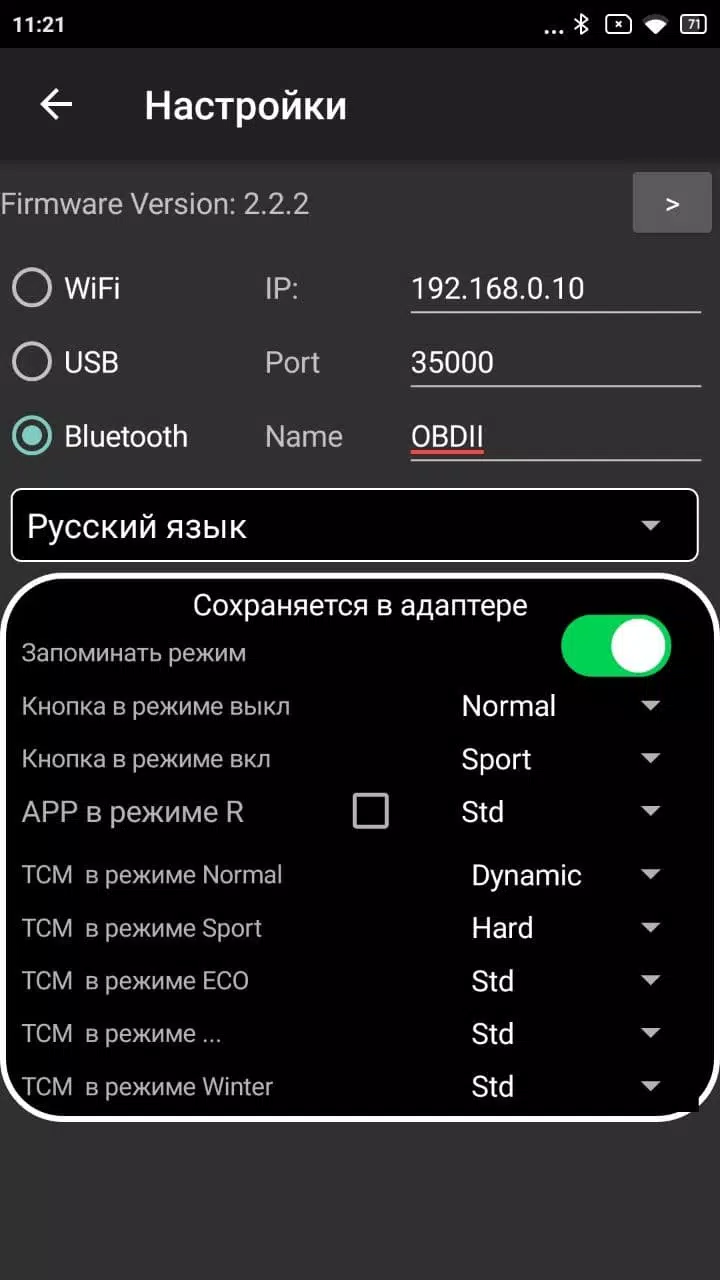720x1280 pixels.
Task: Open the APP в режиме R dropdown
Action: point(560,812)
